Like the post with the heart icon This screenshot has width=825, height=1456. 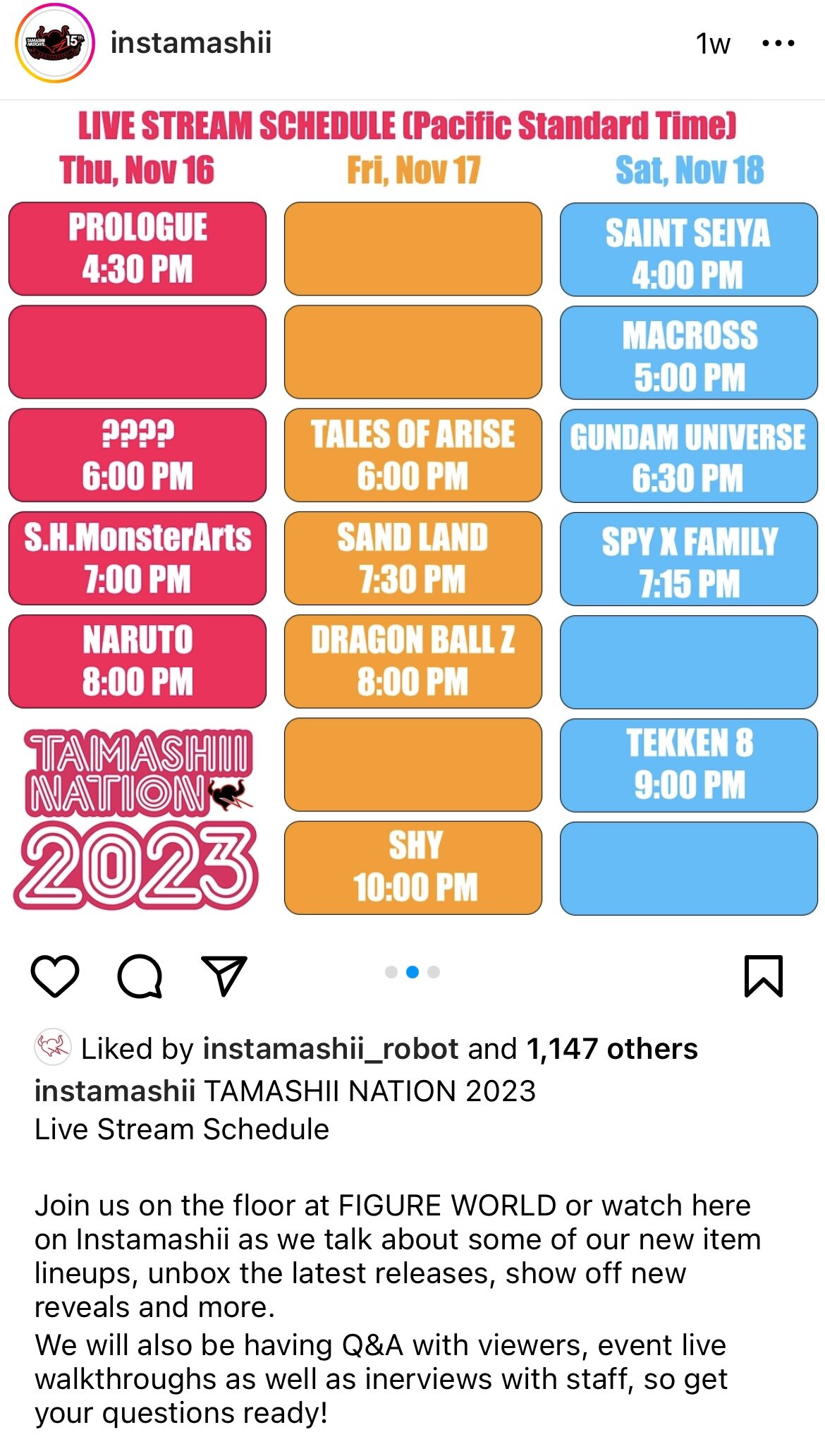(x=55, y=976)
